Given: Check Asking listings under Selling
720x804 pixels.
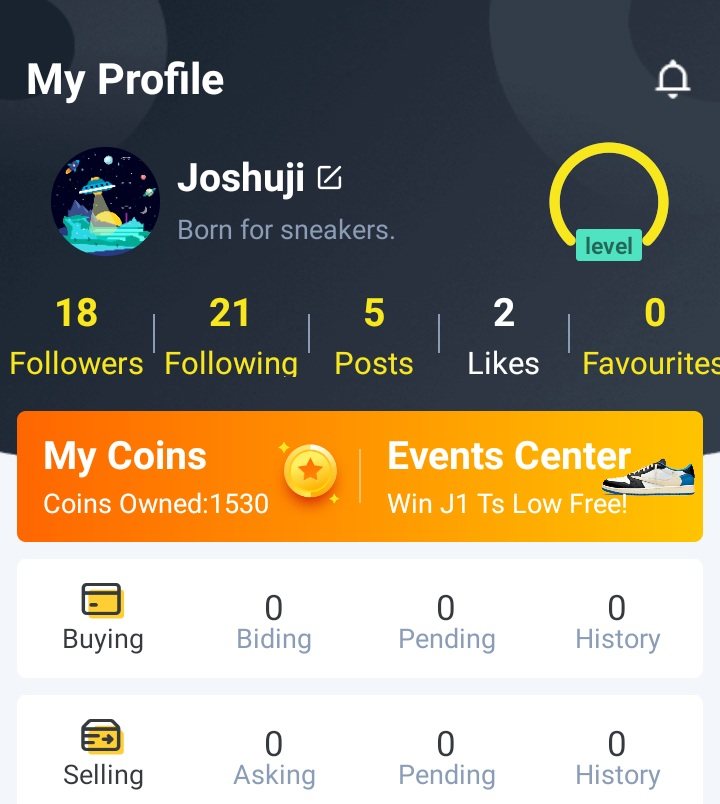Looking at the screenshot, I should click(274, 757).
